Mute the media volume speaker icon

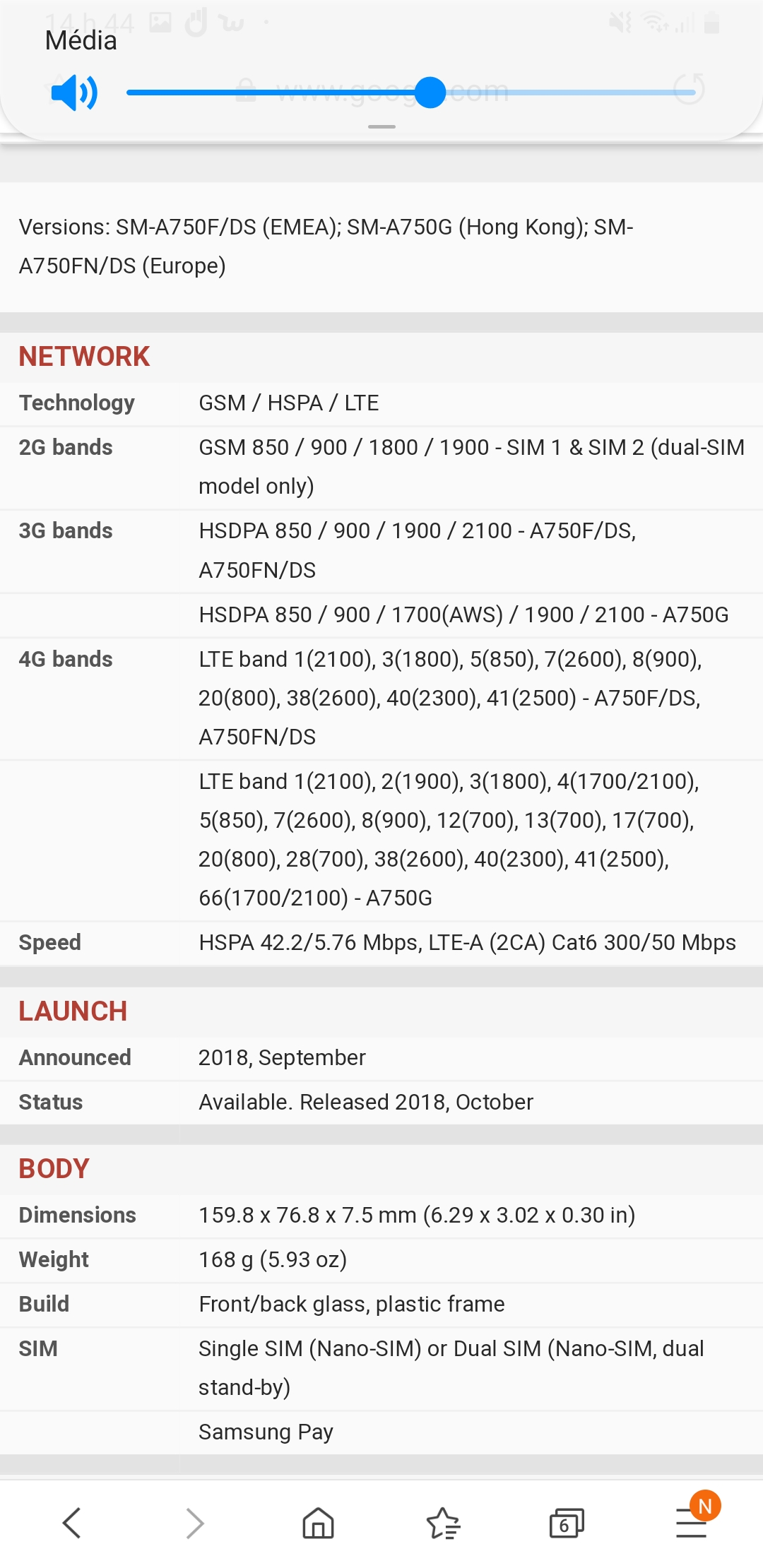click(75, 93)
